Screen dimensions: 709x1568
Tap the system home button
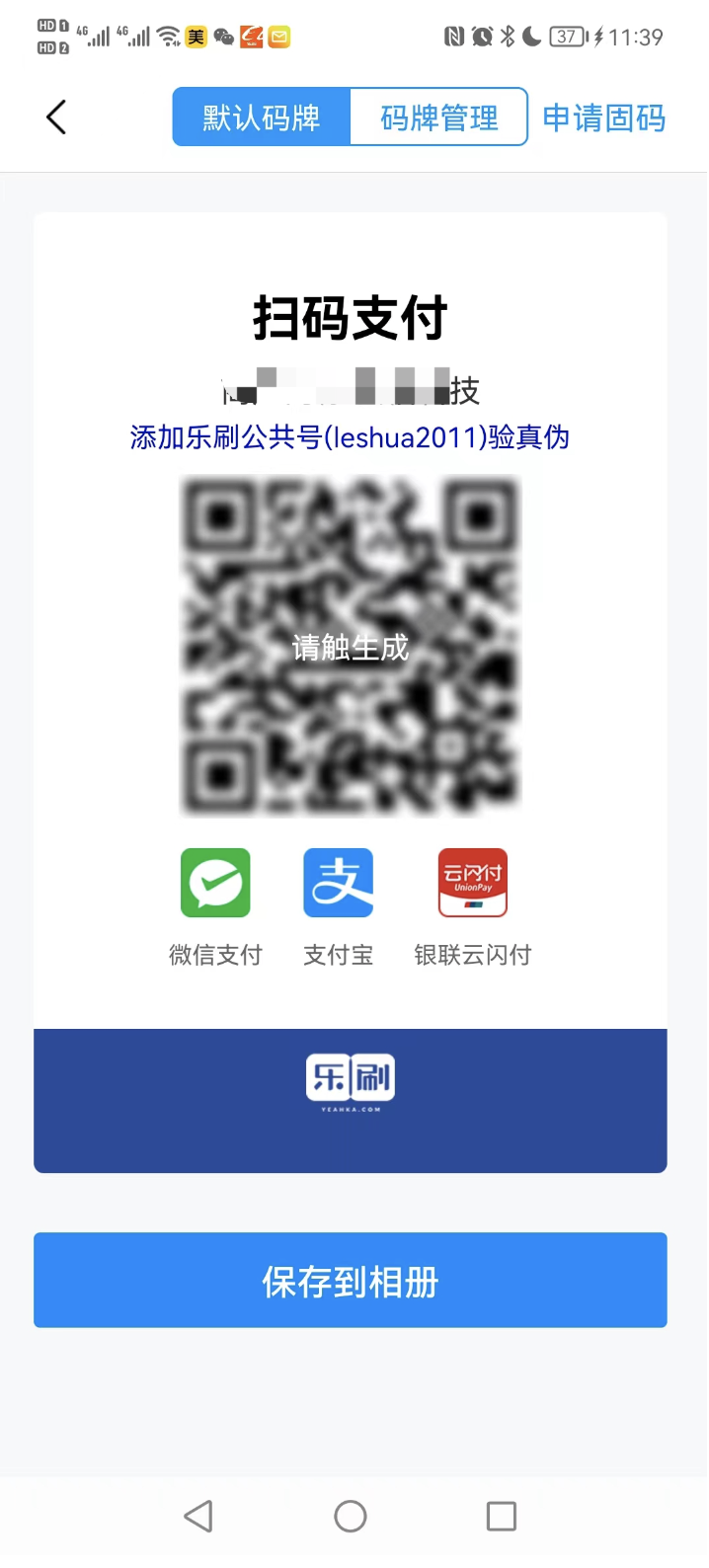tap(351, 1516)
